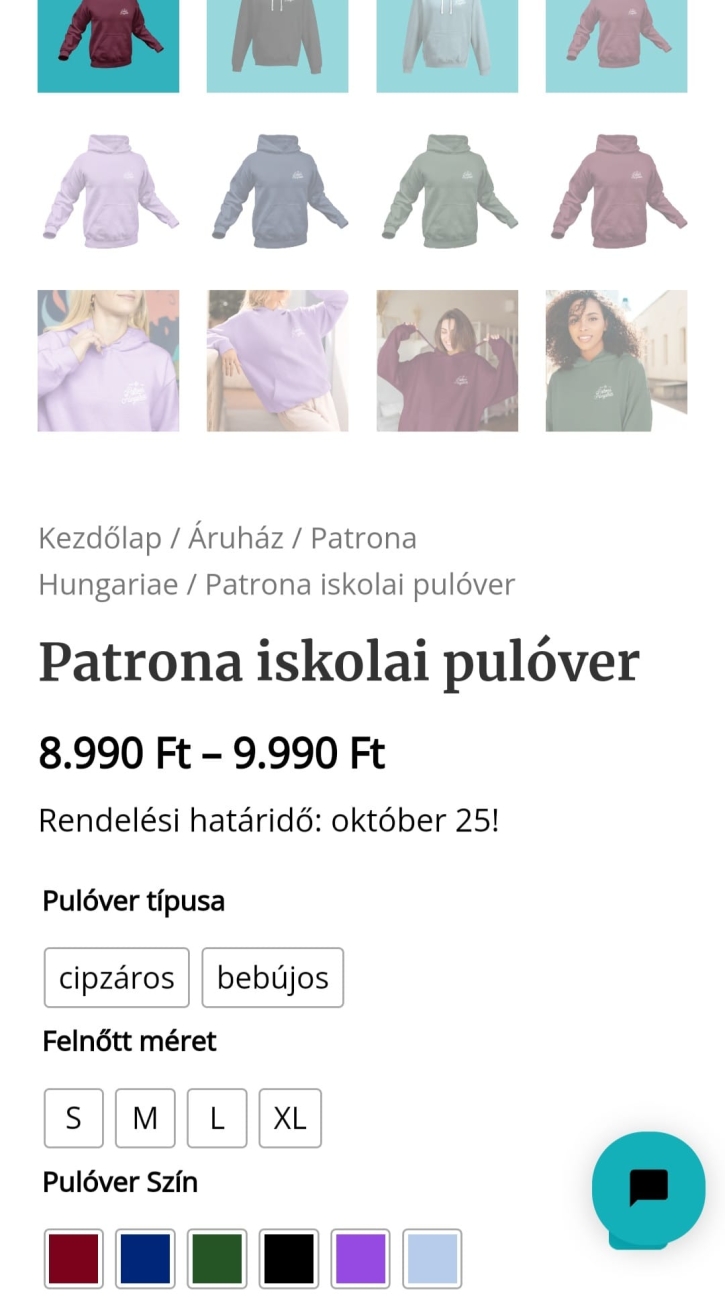Open the photo of model in burgundy hoodie
The image size is (725, 1300).
(447, 361)
